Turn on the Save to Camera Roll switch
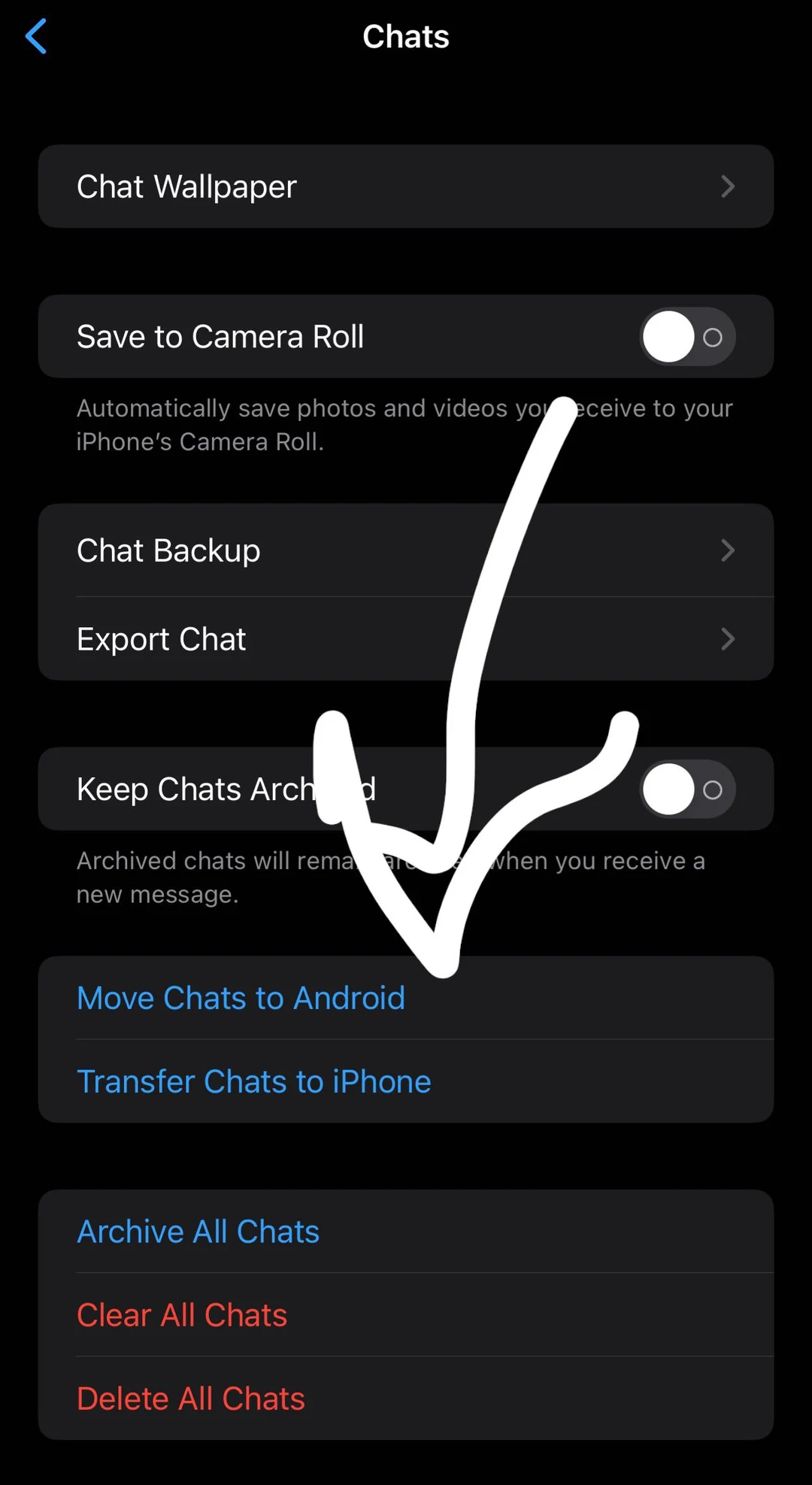The width and height of the screenshot is (812, 1485). pyautogui.click(x=686, y=337)
